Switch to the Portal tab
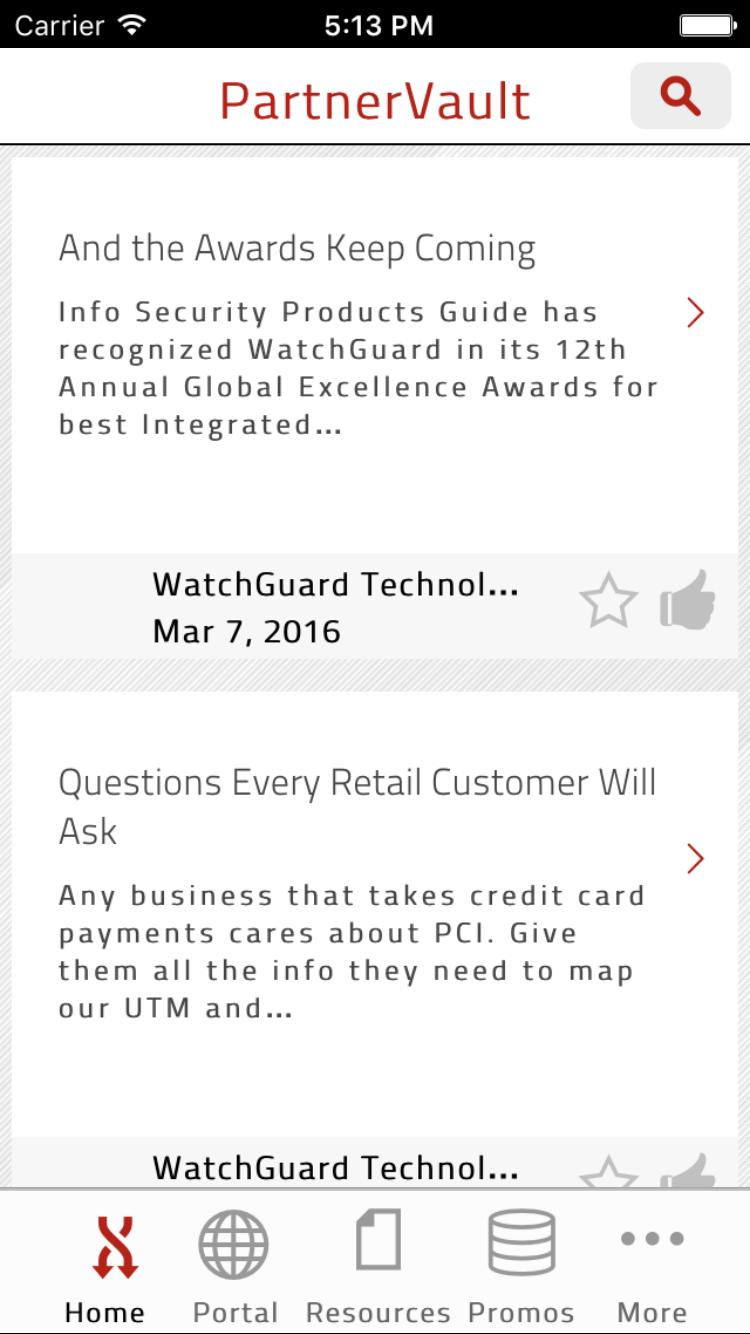 234,1264
